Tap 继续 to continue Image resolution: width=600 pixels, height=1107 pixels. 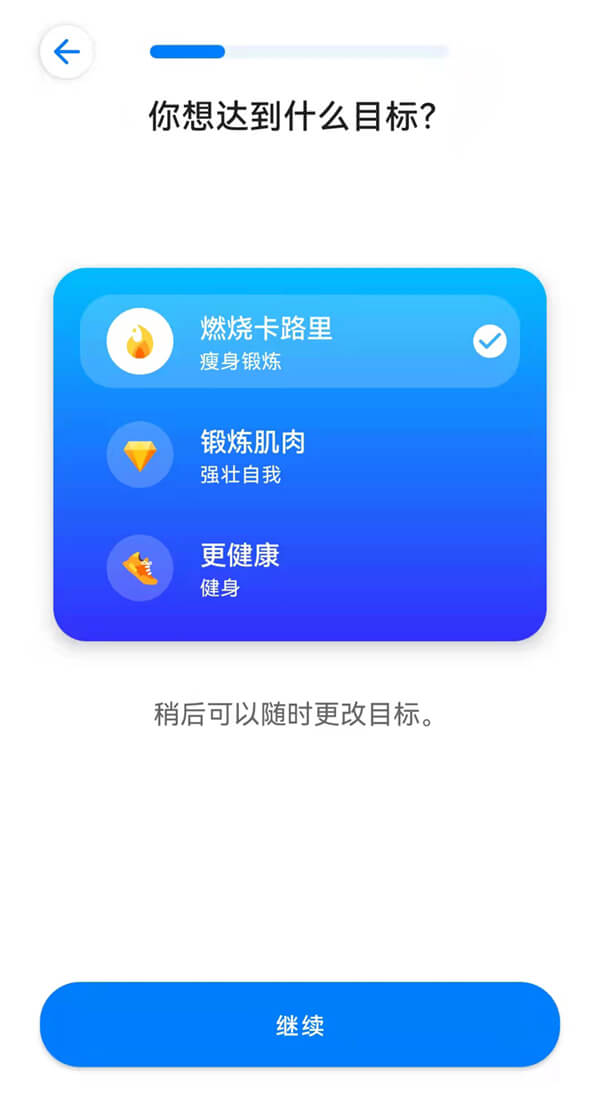tap(300, 1024)
